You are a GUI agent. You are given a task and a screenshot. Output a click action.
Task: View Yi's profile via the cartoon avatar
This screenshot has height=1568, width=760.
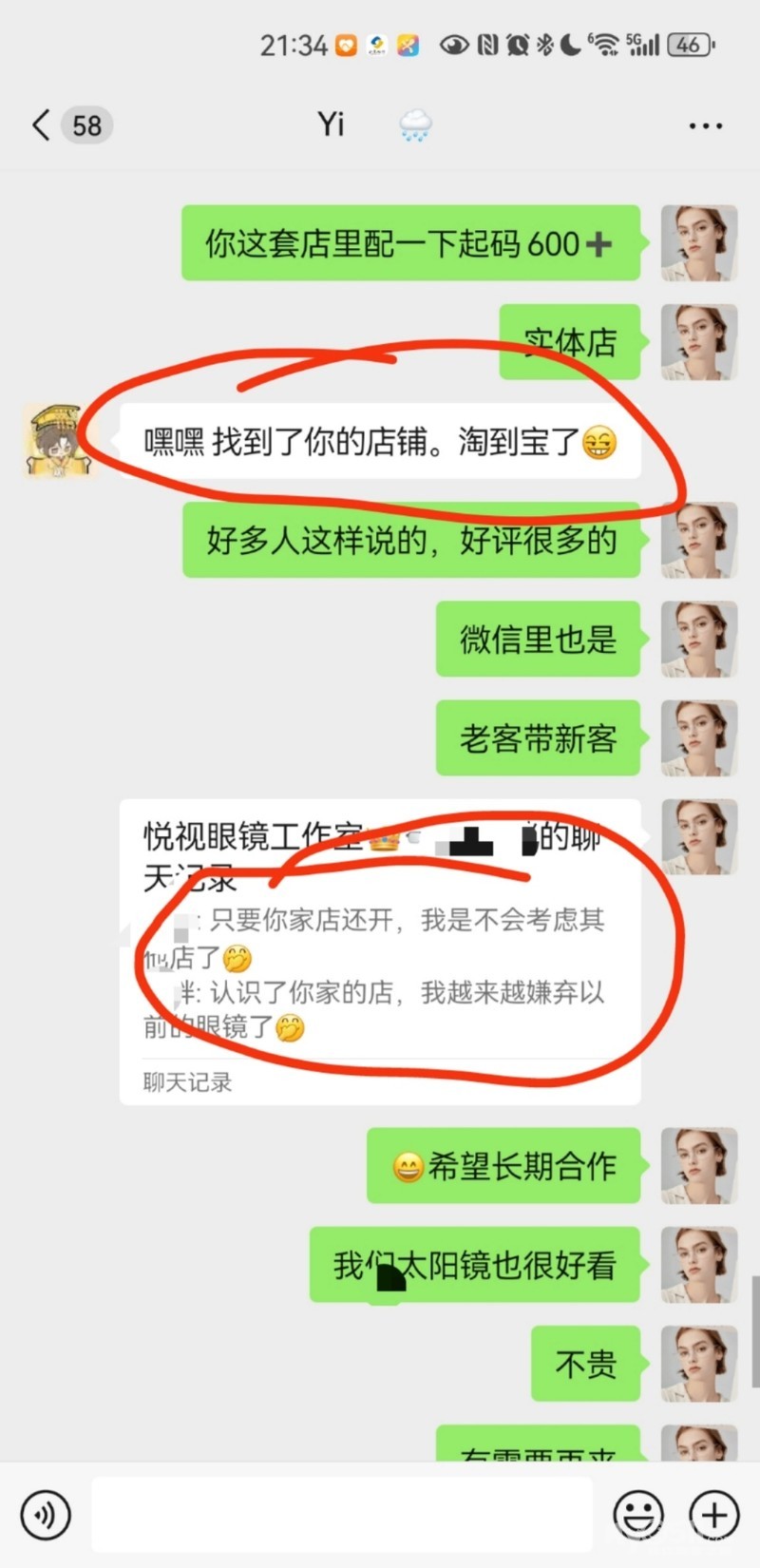tap(57, 439)
